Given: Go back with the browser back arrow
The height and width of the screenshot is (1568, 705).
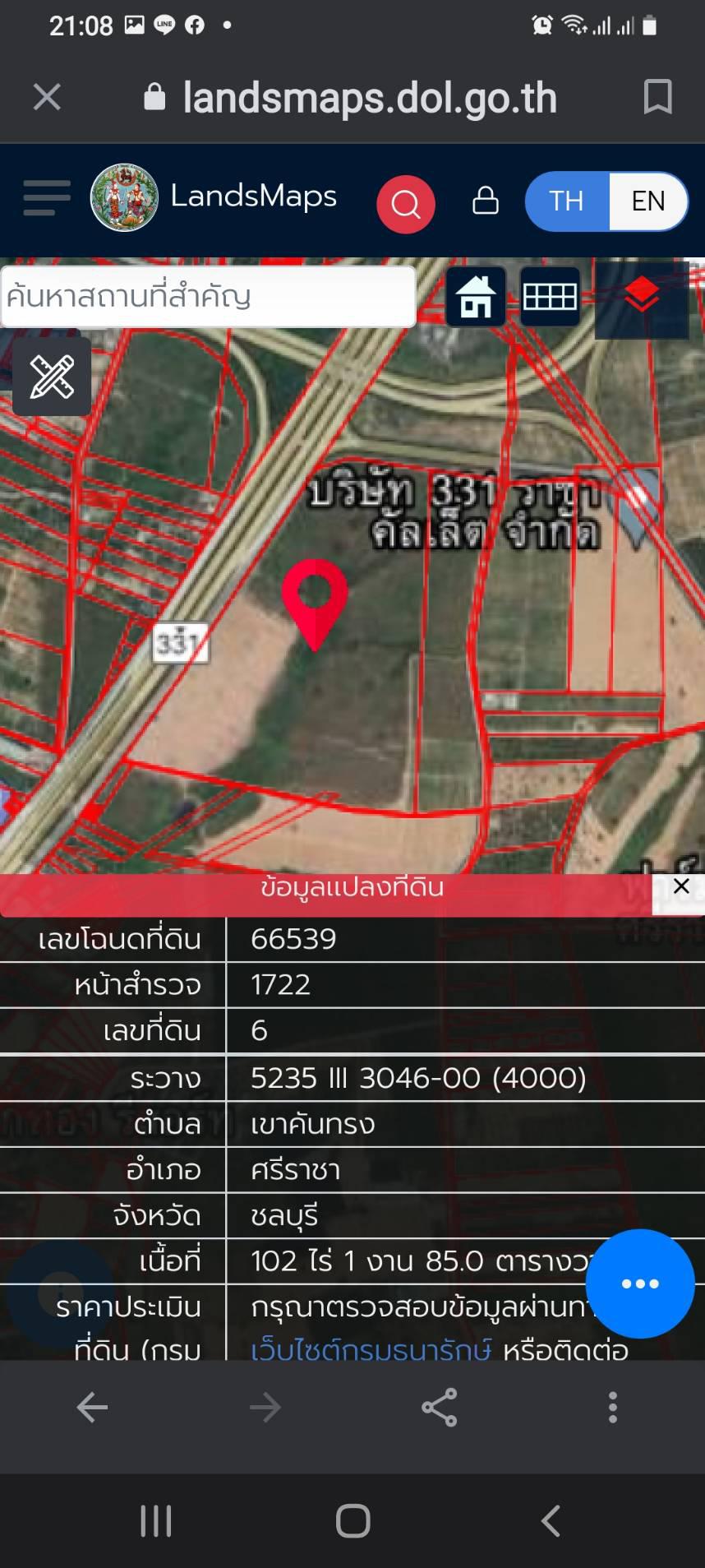Looking at the screenshot, I should [x=92, y=1408].
